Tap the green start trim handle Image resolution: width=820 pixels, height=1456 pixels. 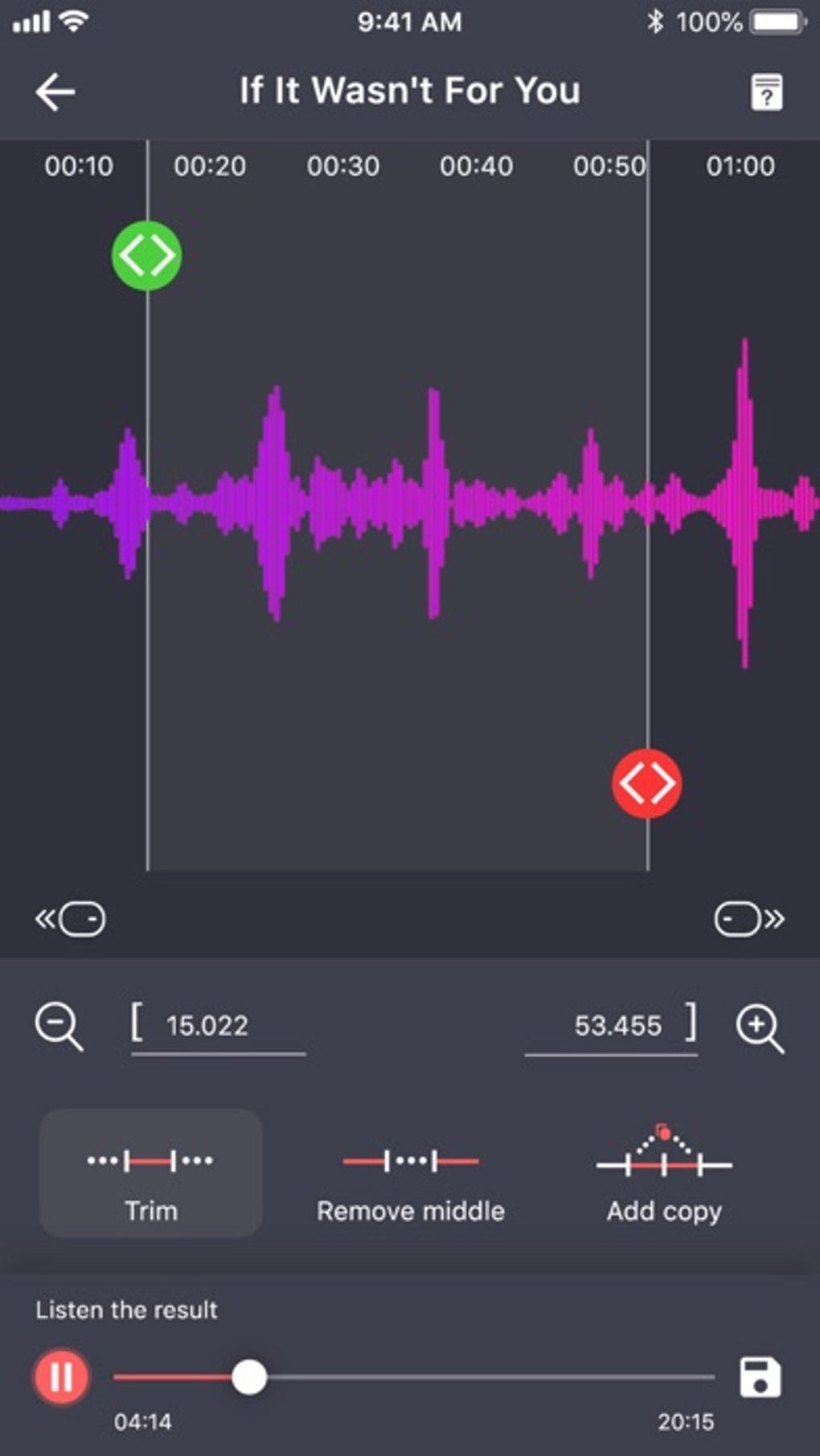[146, 256]
